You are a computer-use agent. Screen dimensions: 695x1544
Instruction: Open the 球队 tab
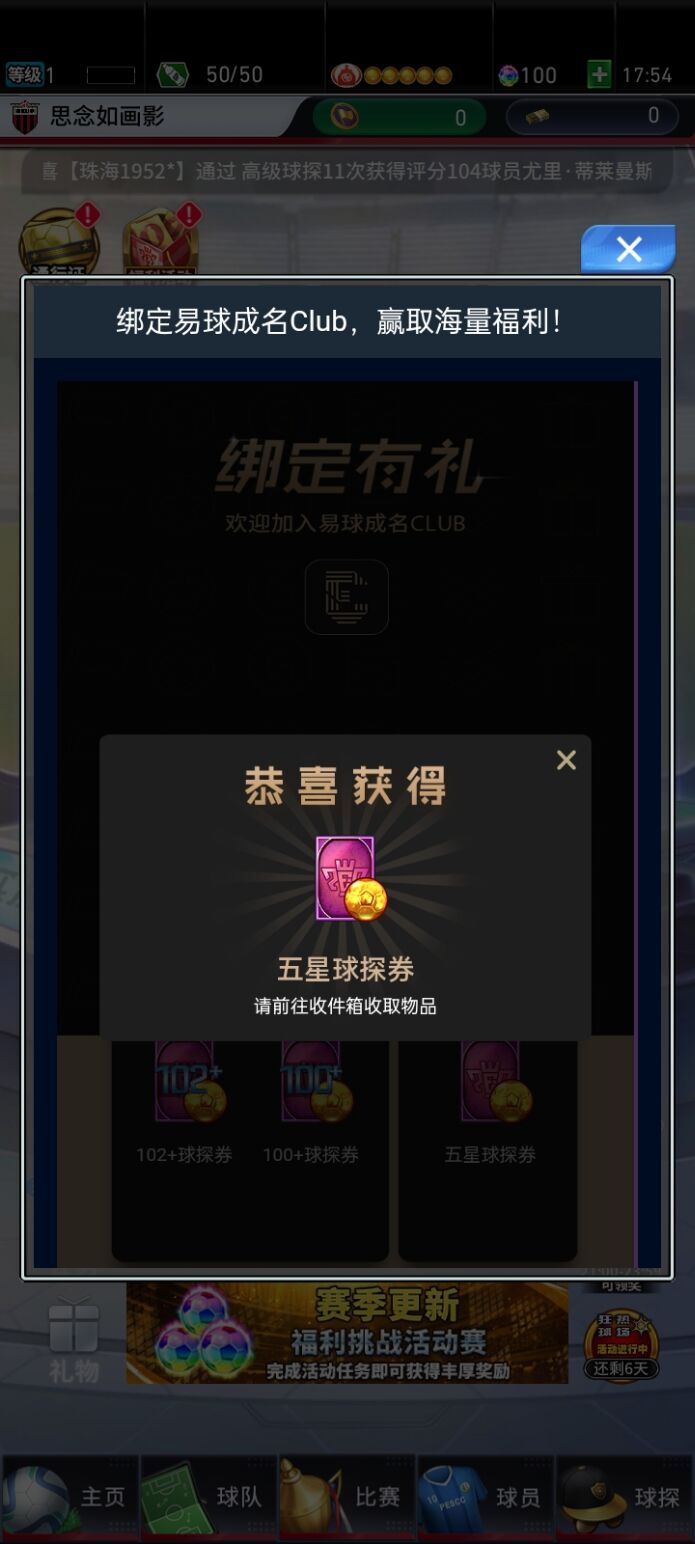(208, 1496)
